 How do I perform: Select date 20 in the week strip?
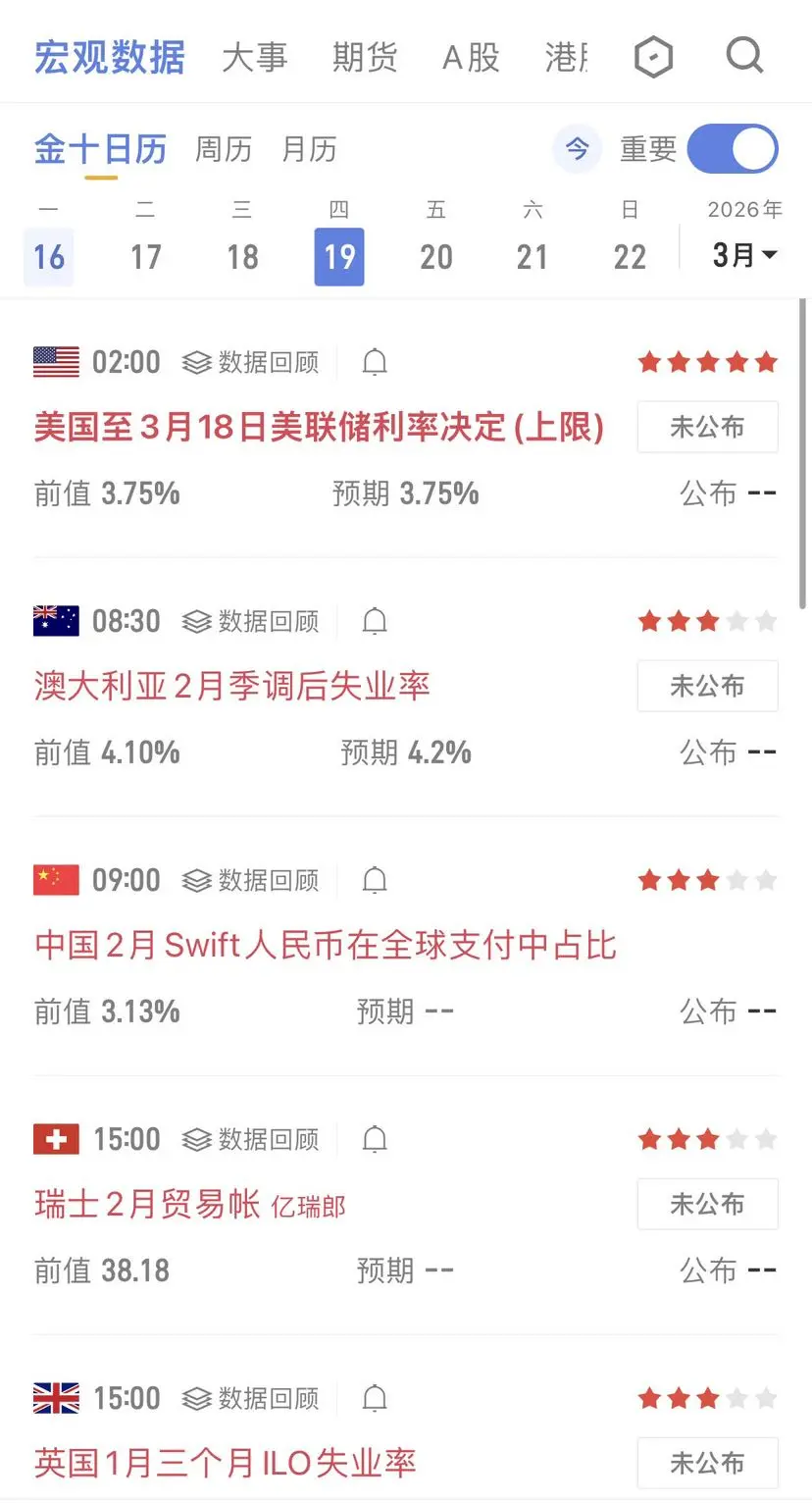tap(436, 257)
